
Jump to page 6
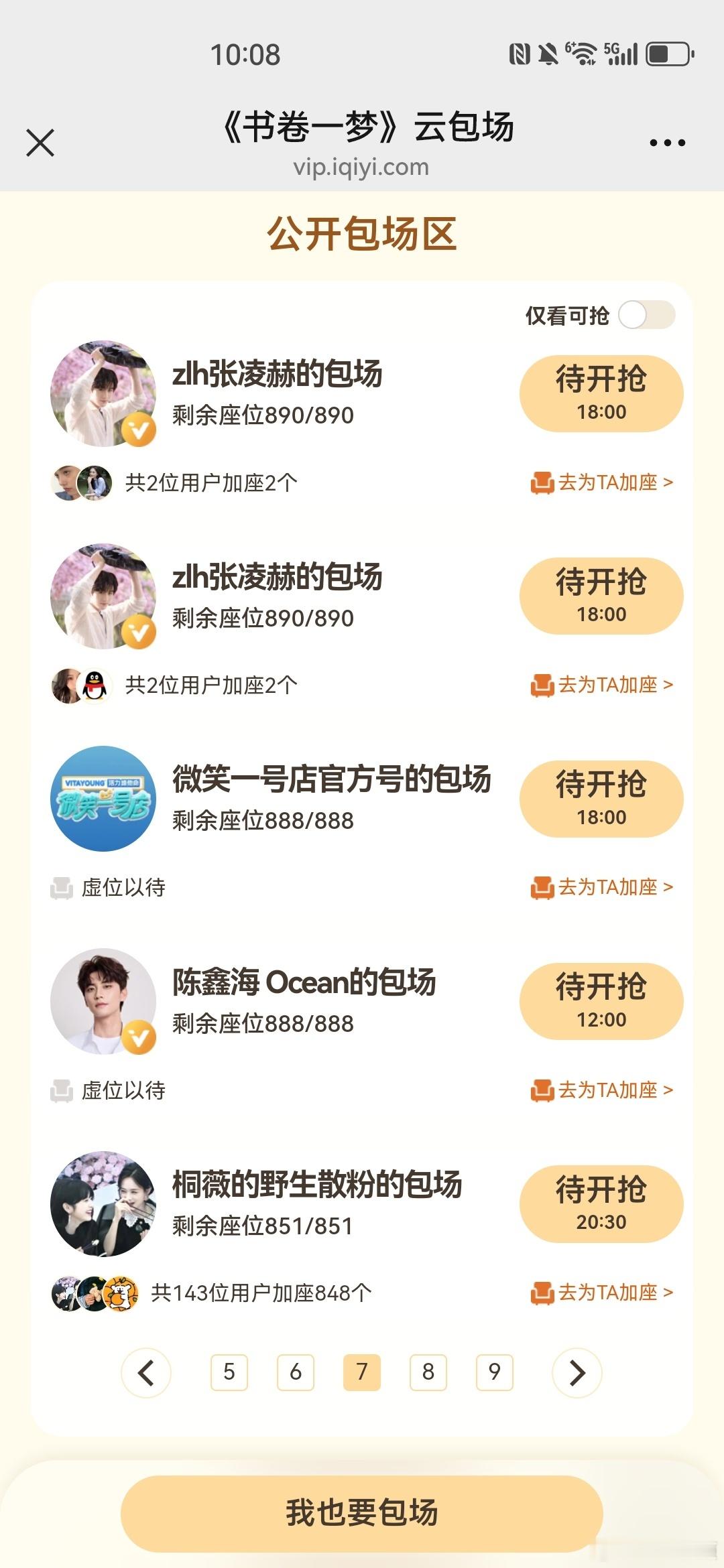(x=296, y=1372)
